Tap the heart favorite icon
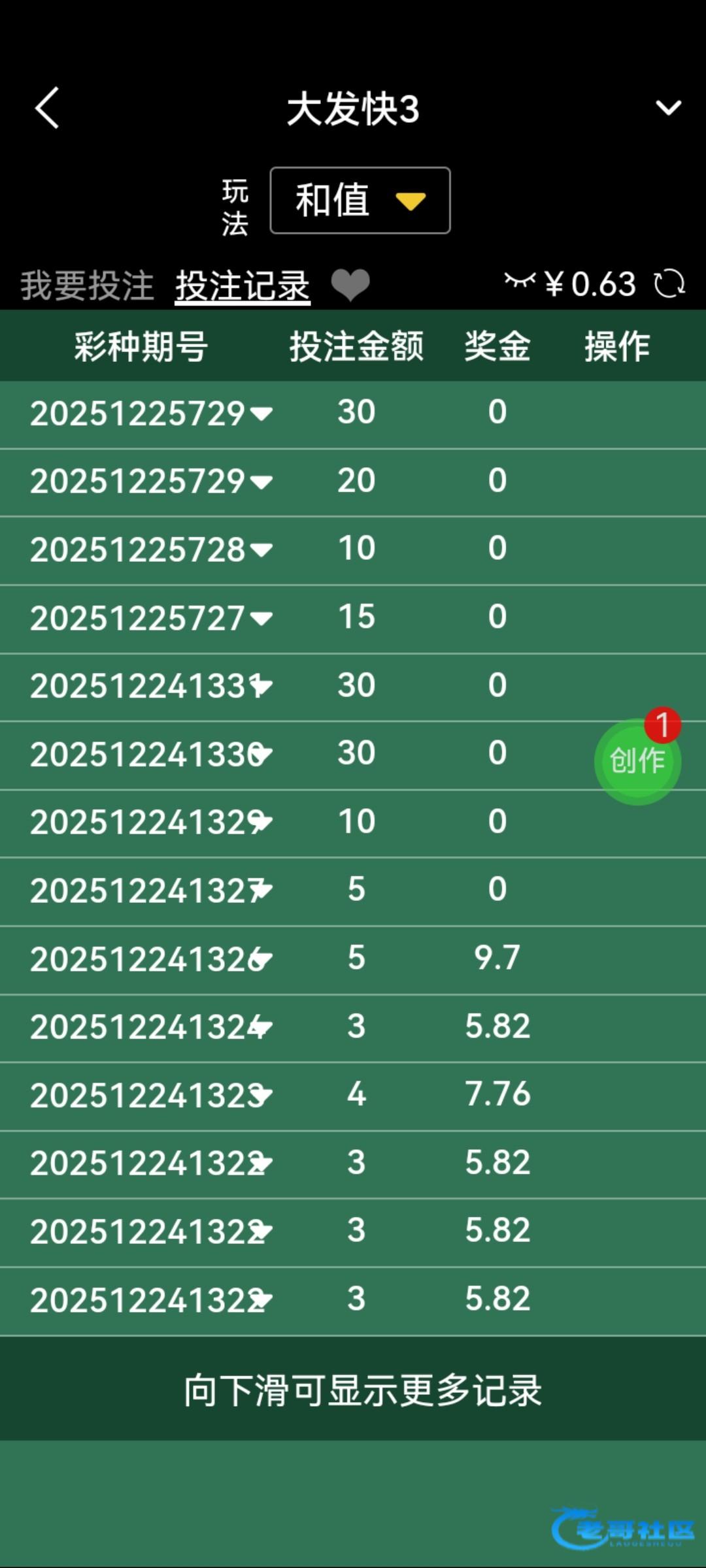The image size is (706, 1568). [350, 285]
